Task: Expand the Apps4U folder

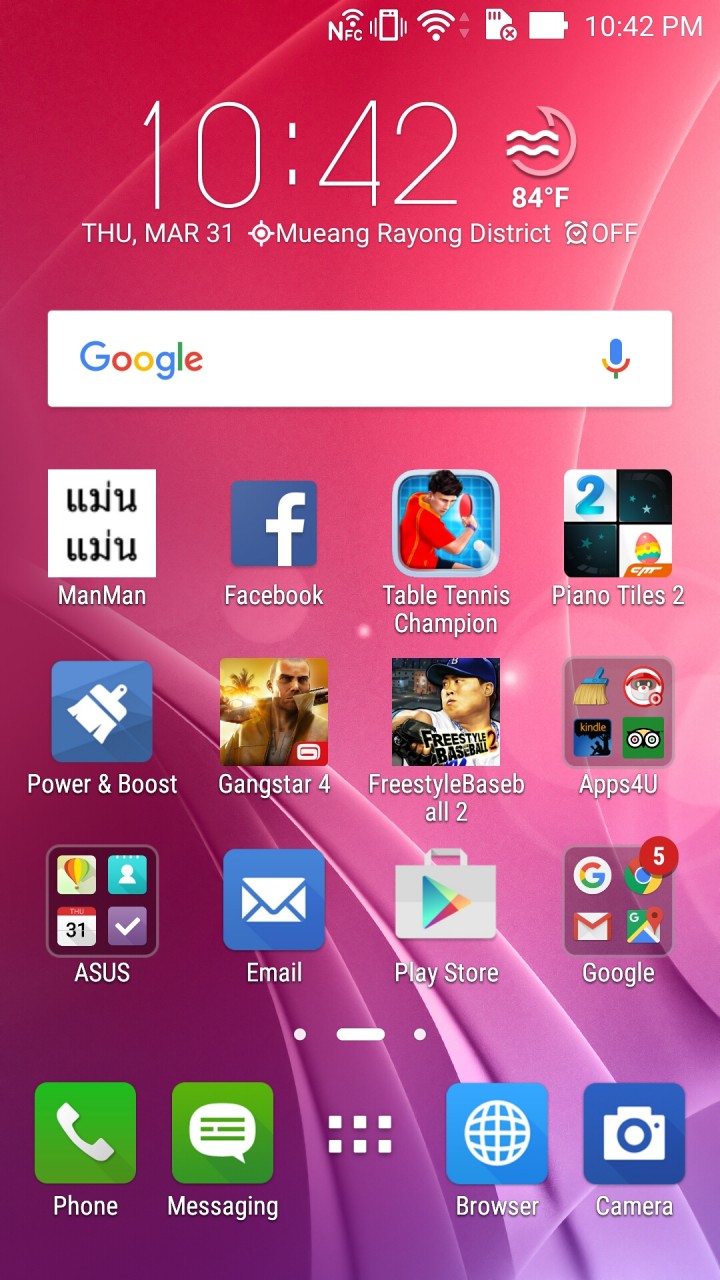Action: click(618, 712)
